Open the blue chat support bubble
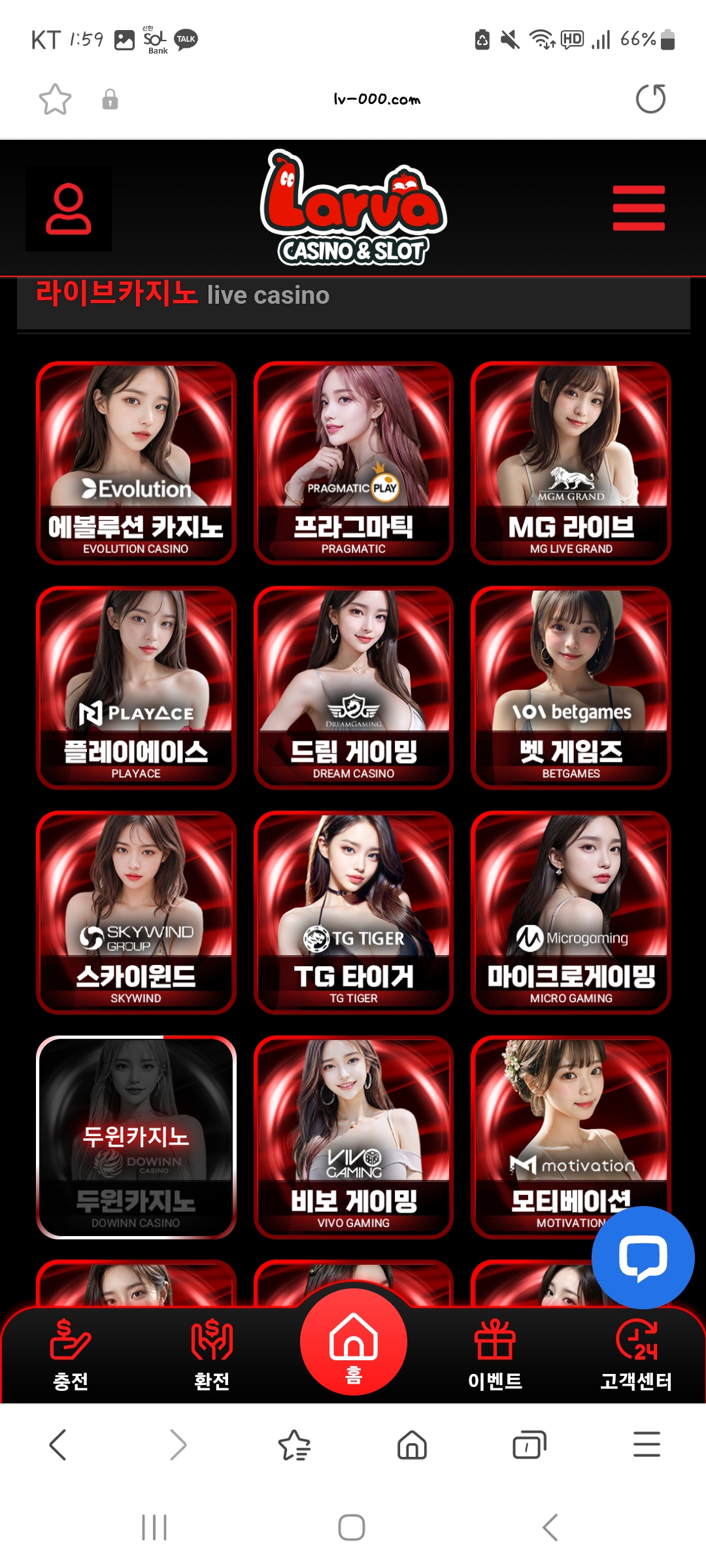 click(643, 1258)
